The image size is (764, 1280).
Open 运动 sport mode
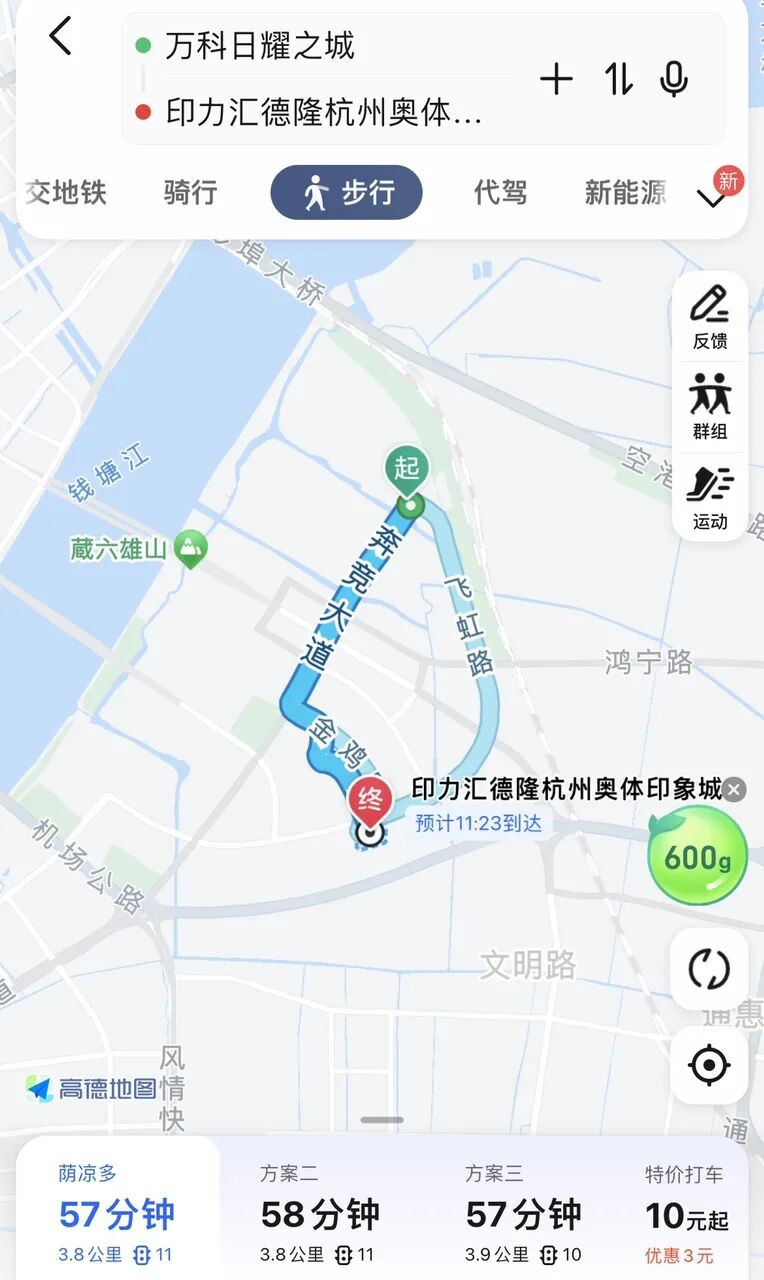pos(710,497)
